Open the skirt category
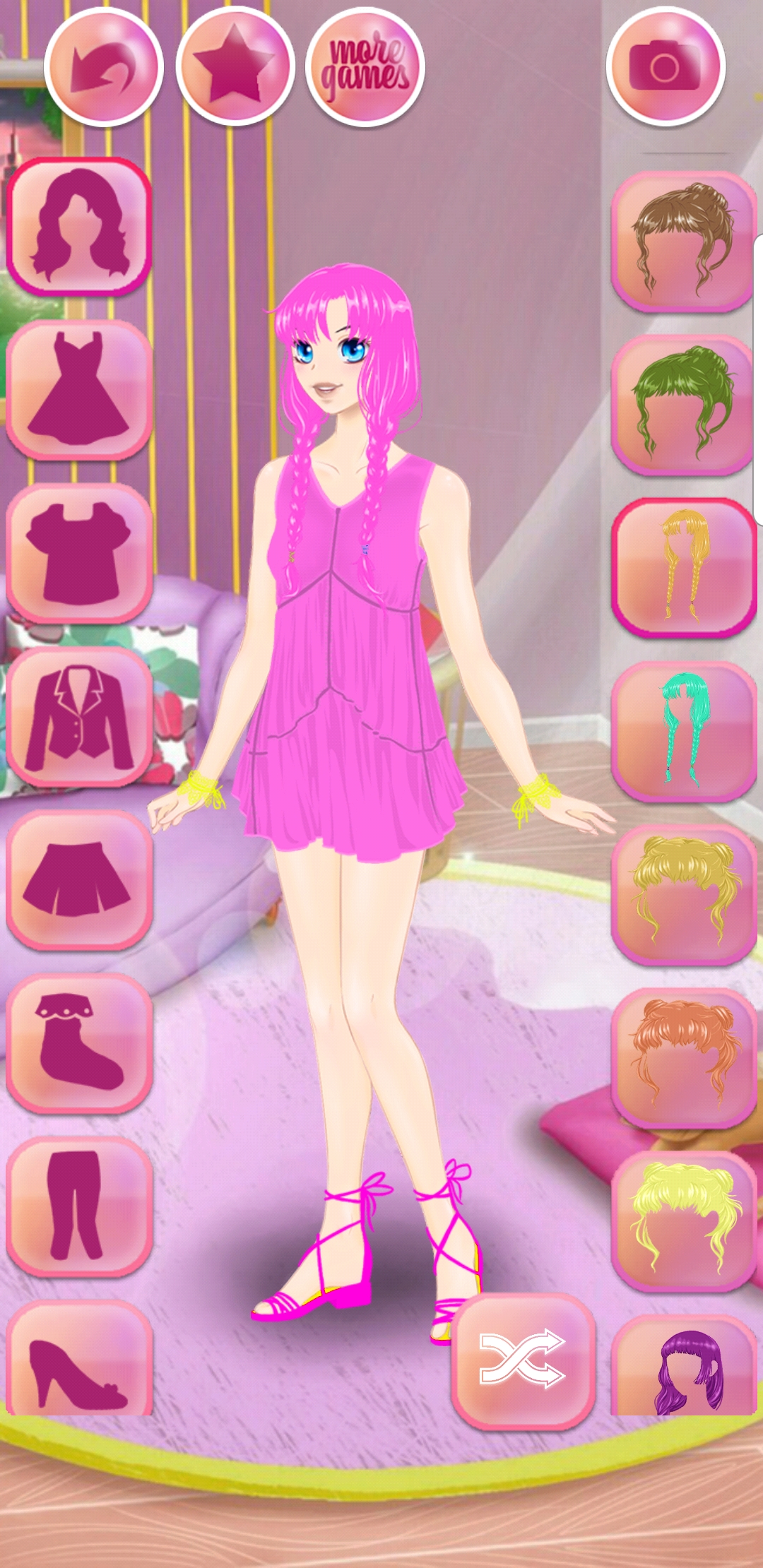Viewport: 763px width, 1568px height. tap(79, 880)
